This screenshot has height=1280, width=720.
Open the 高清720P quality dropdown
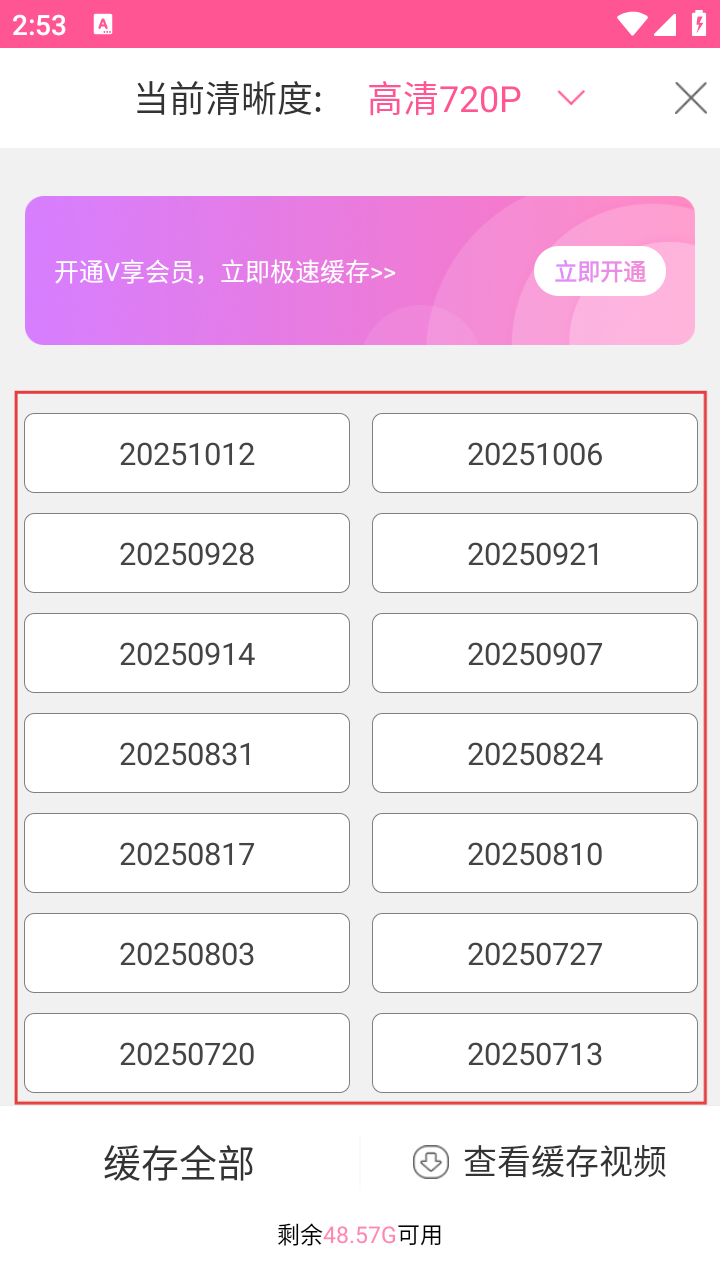(x=475, y=99)
